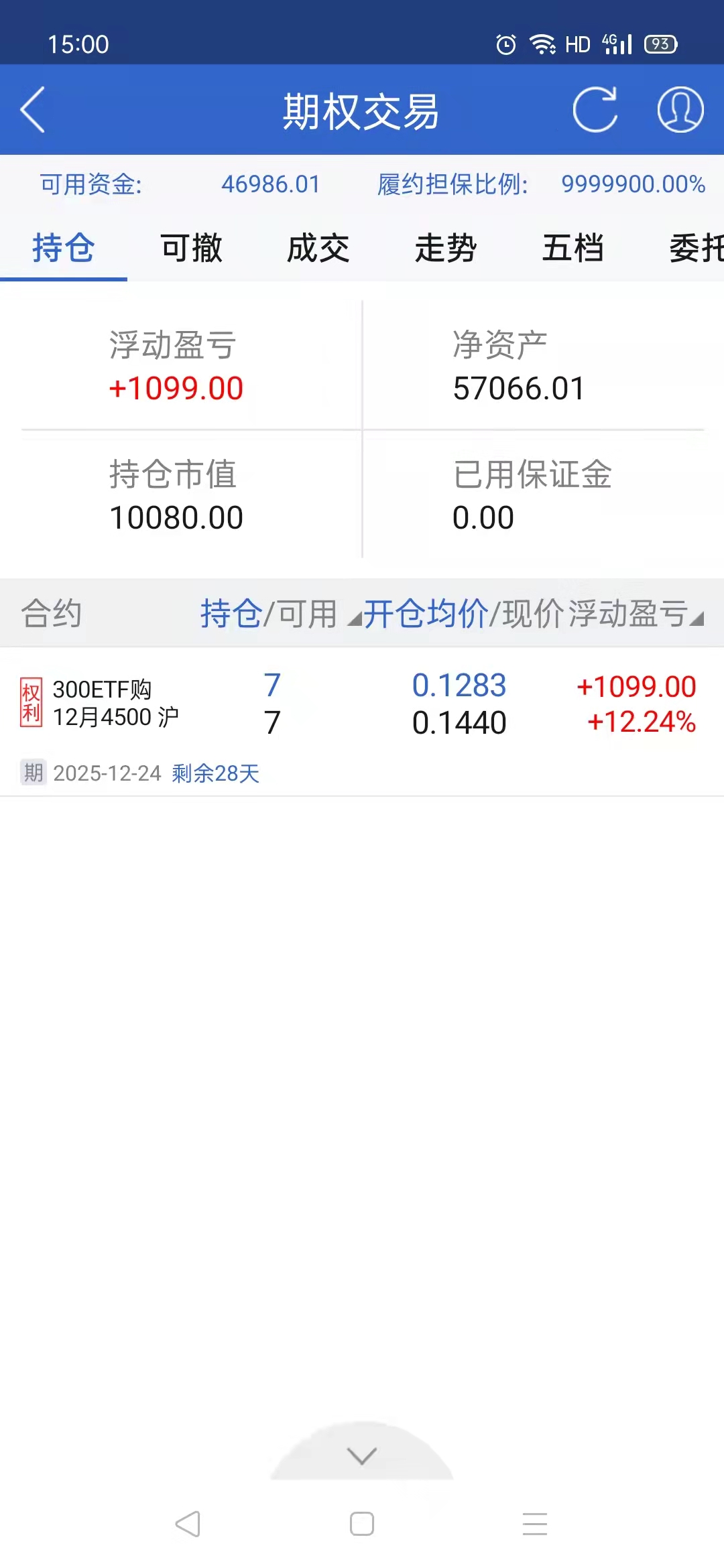The height and width of the screenshot is (1568, 724).
Task: Select the 持仓 tab
Action: 64,249
